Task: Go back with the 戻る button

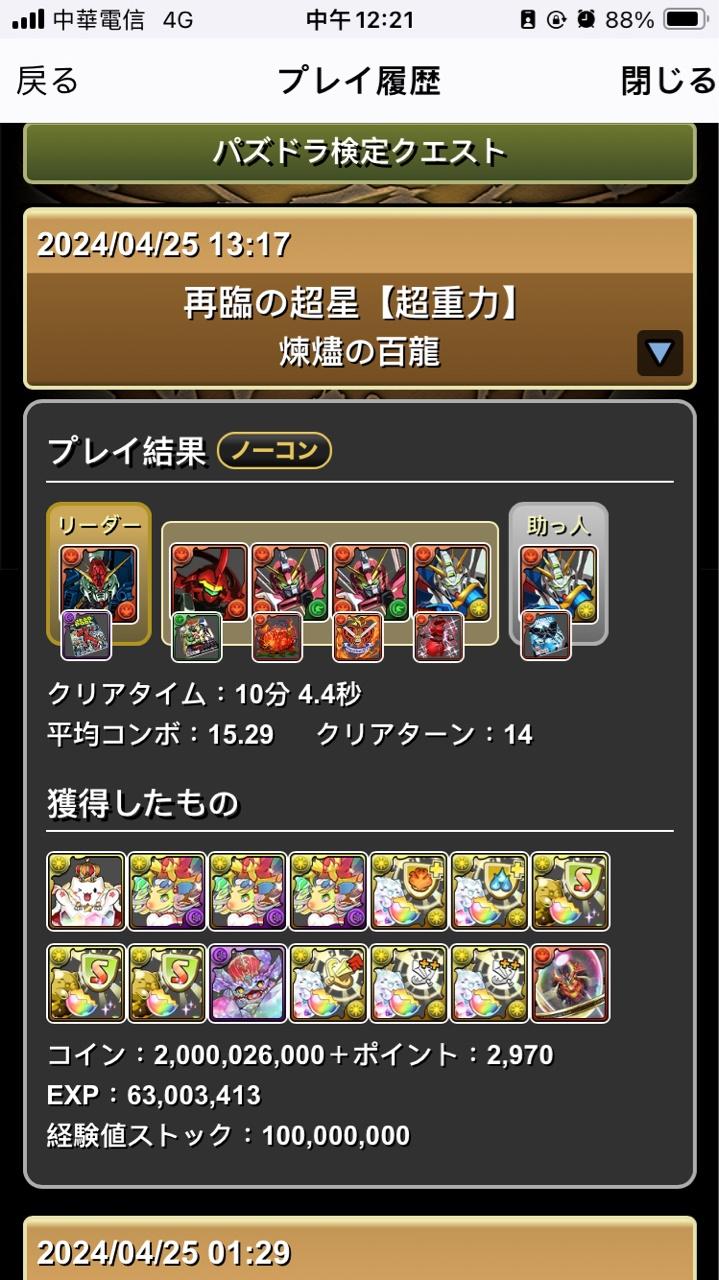Action: (47, 81)
